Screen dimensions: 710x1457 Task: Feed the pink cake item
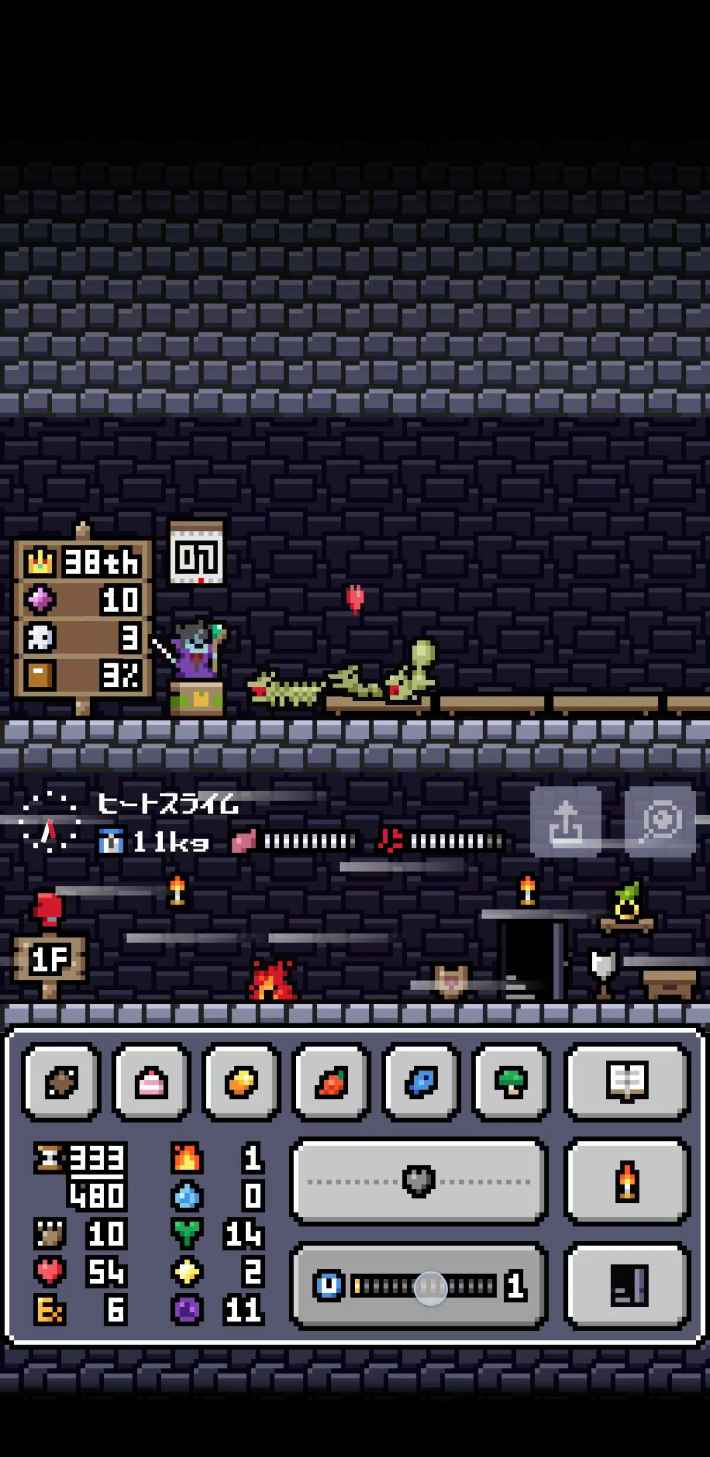pyautogui.click(x=150, y=1081)
